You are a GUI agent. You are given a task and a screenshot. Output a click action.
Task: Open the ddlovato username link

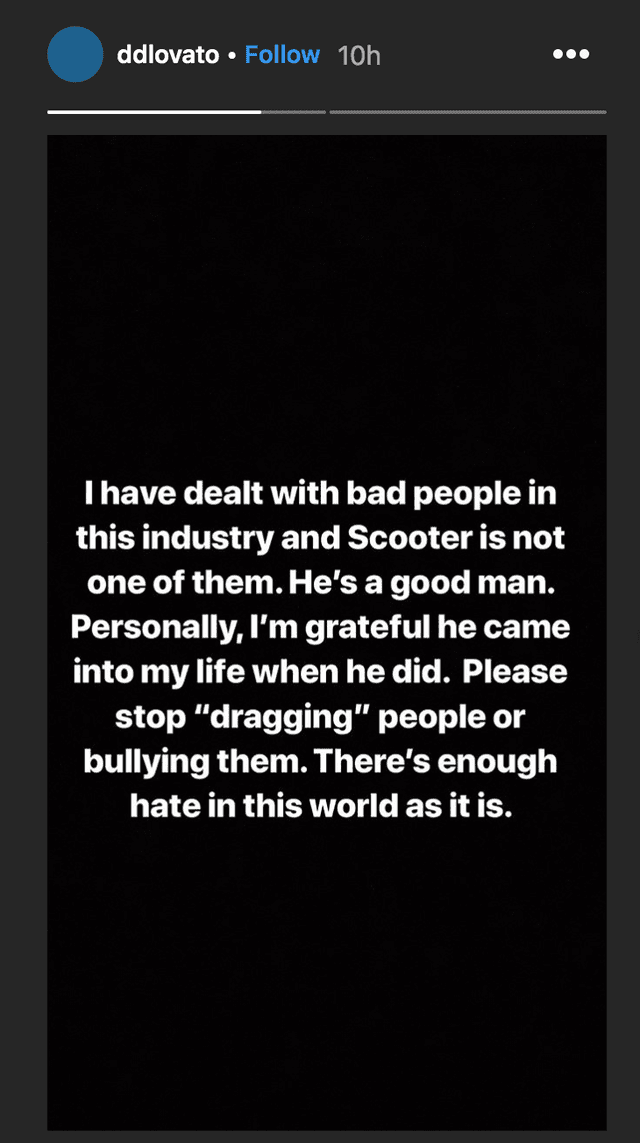coord(167,55)
